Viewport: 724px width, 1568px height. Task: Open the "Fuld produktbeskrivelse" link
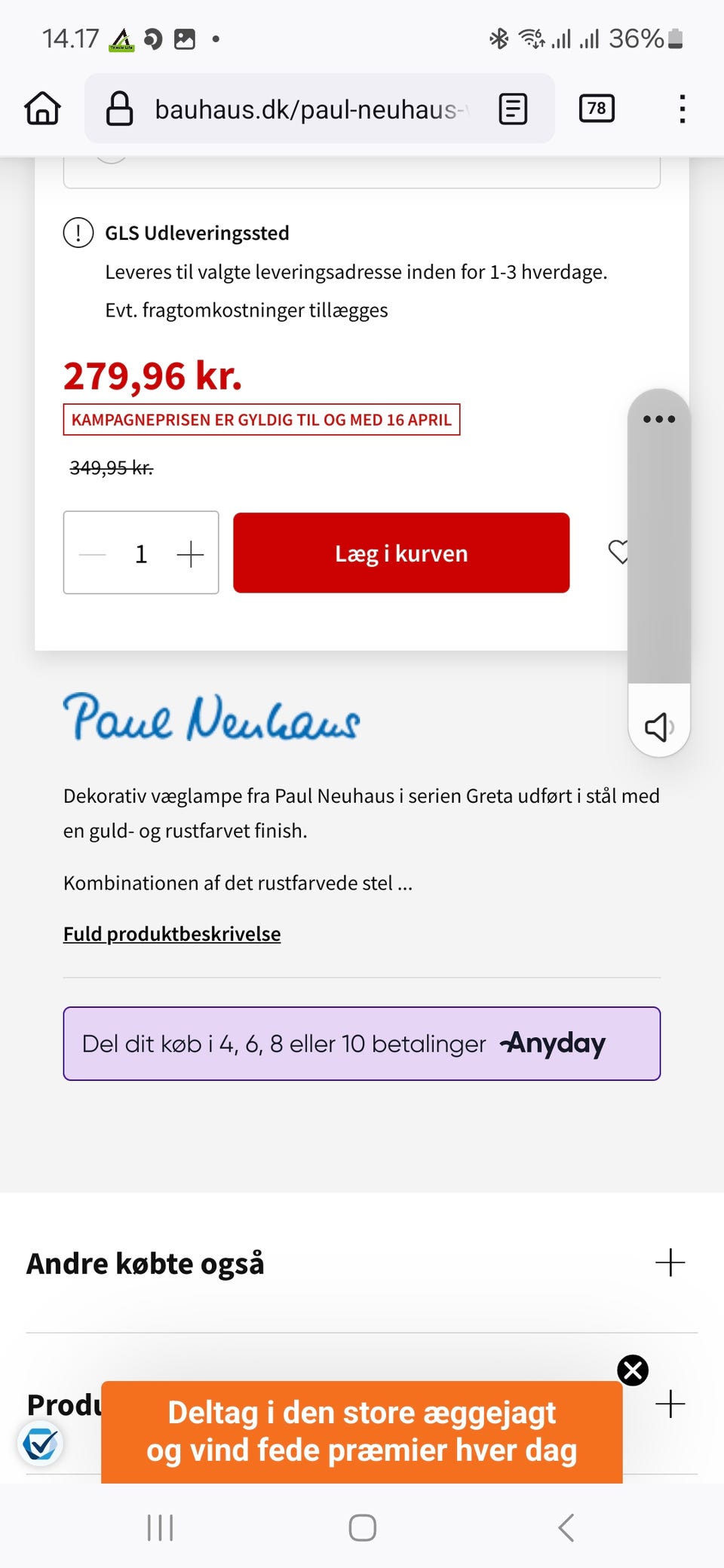[x=171, y=933]
